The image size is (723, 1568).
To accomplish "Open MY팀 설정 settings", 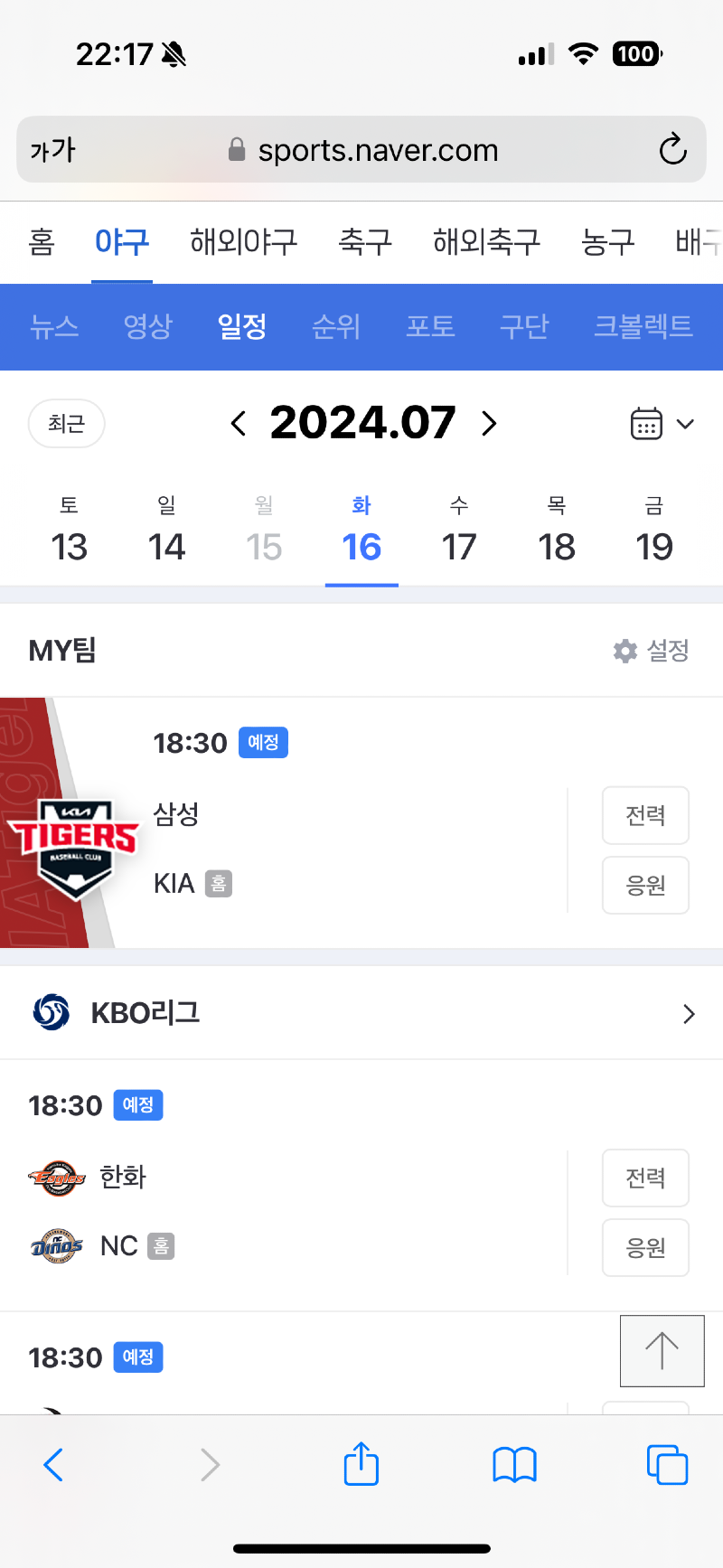I will pos(651,651).
